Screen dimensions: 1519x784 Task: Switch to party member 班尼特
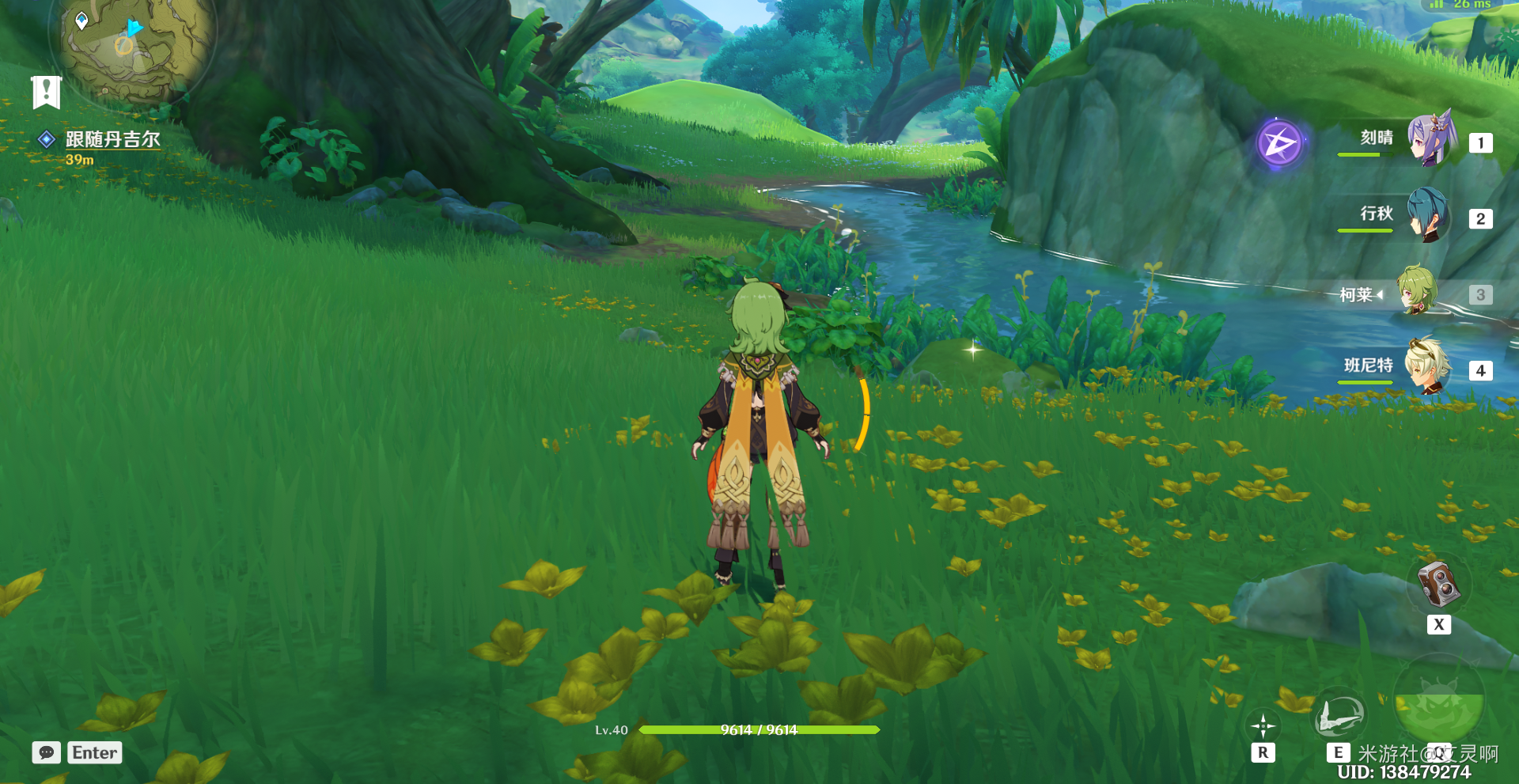(x=1427, y=366)
